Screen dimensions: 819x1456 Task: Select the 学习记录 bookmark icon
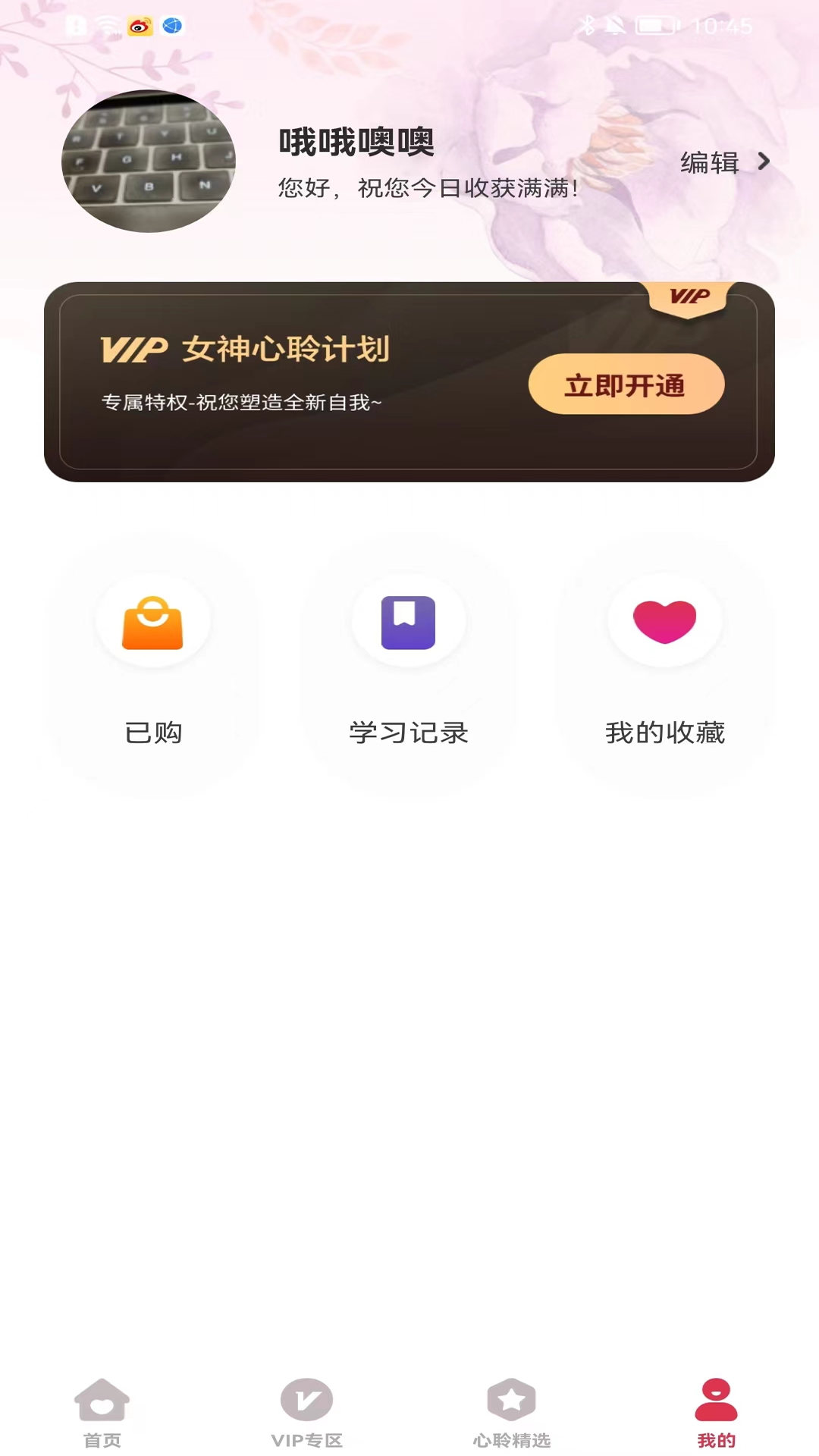[407, 620]
